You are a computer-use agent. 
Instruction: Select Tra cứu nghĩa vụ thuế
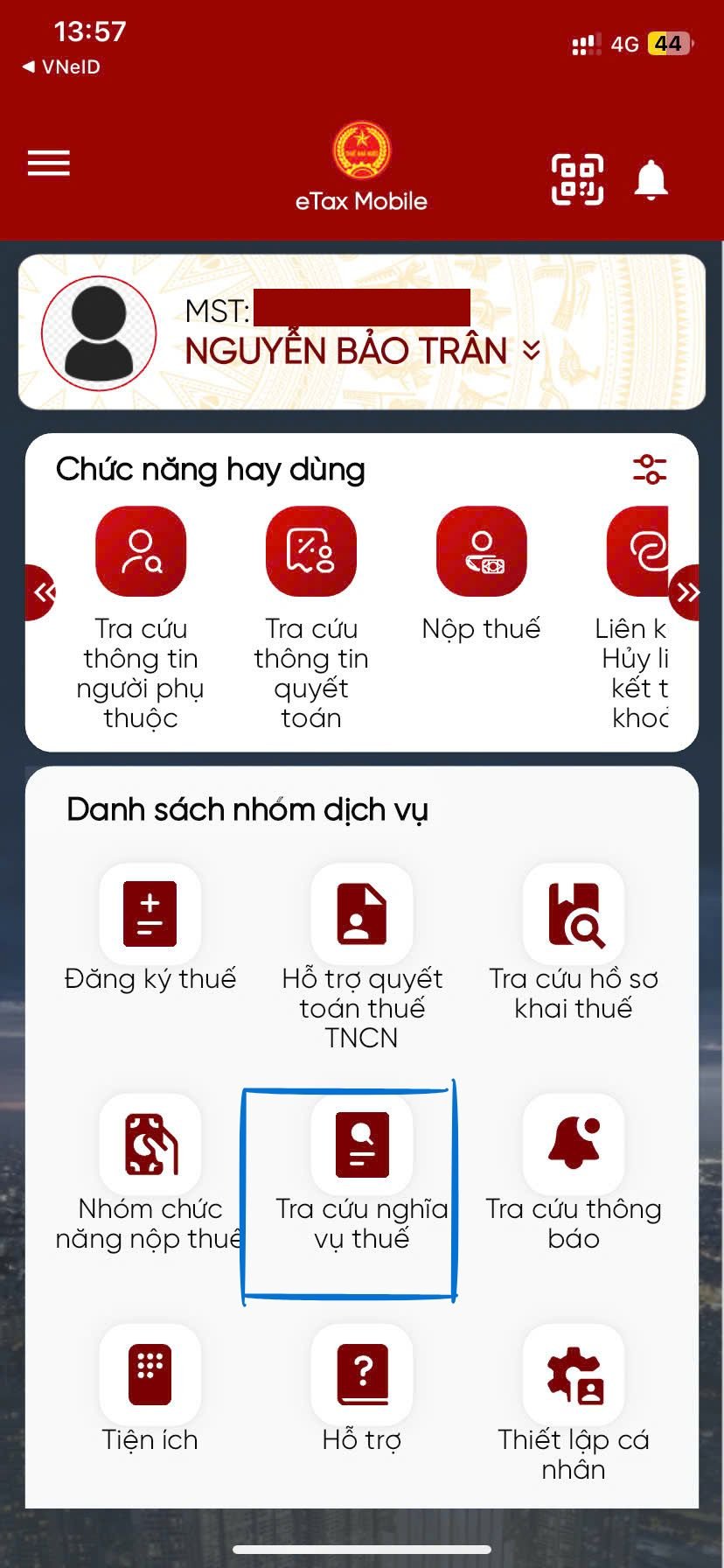pyautogui.click(x=362, y=1144)
